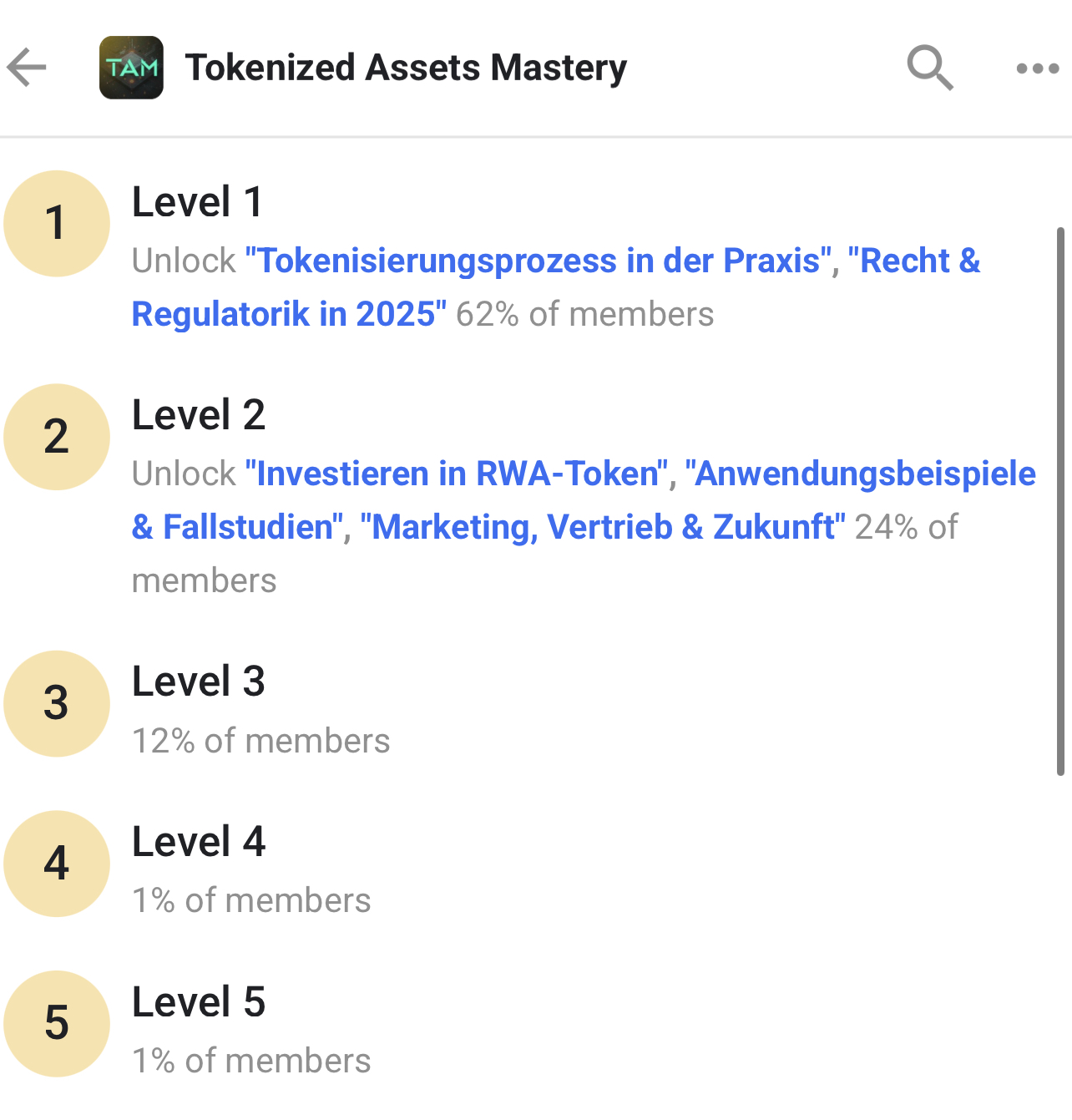
Task: Open the three-dot options menu
Action: point(1035,68)
